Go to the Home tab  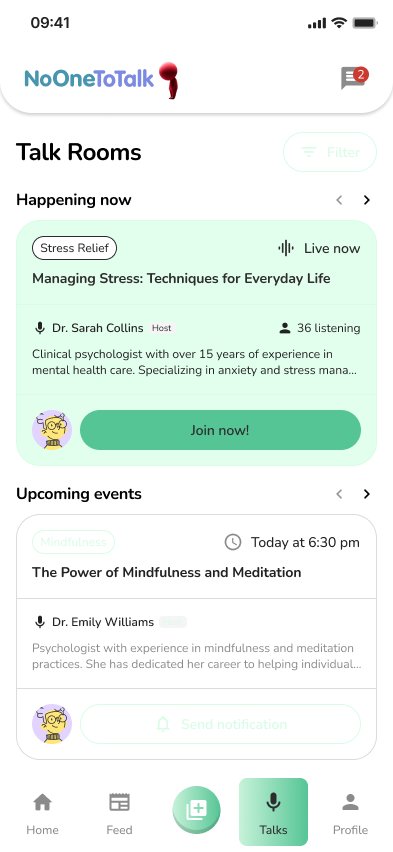click(x=42, y=813)
